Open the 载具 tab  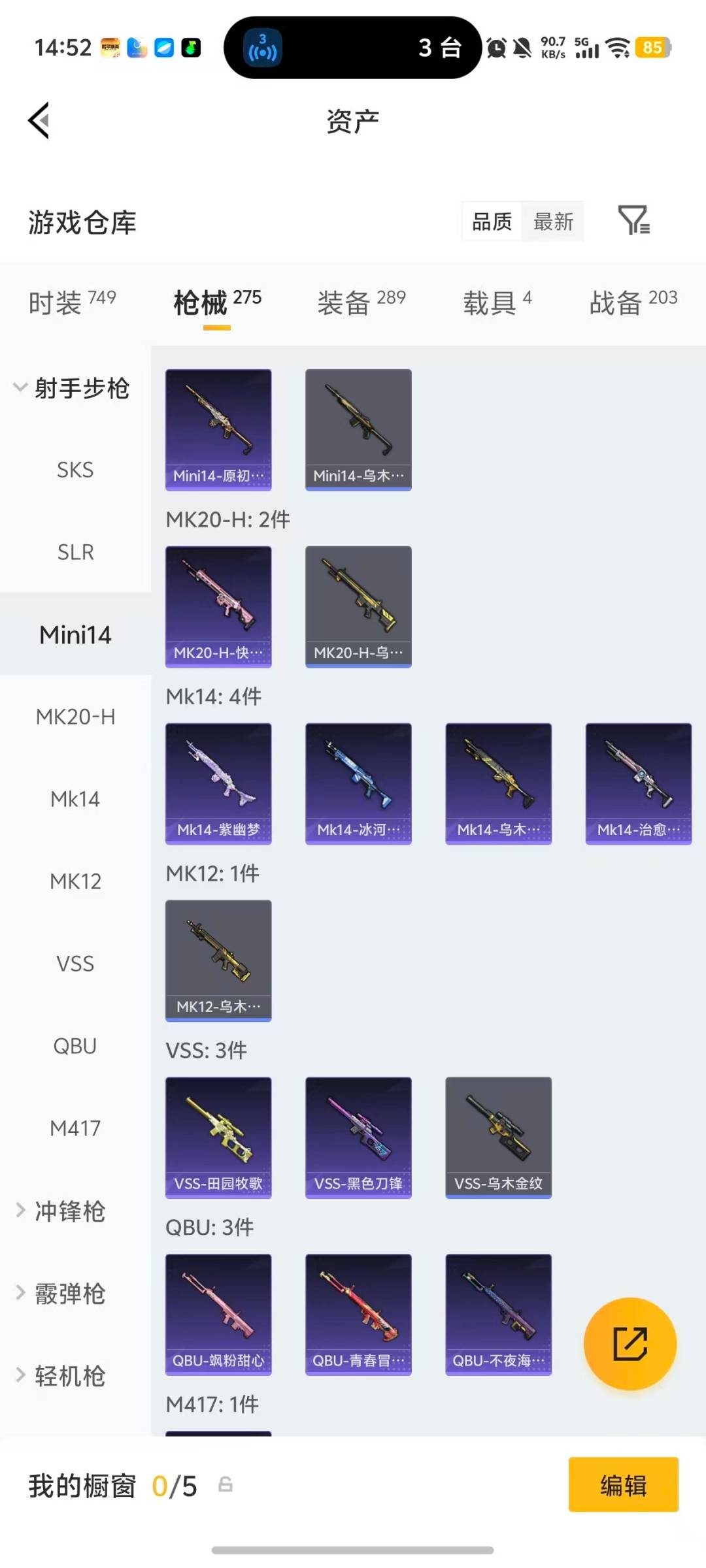tap(497, 302)
